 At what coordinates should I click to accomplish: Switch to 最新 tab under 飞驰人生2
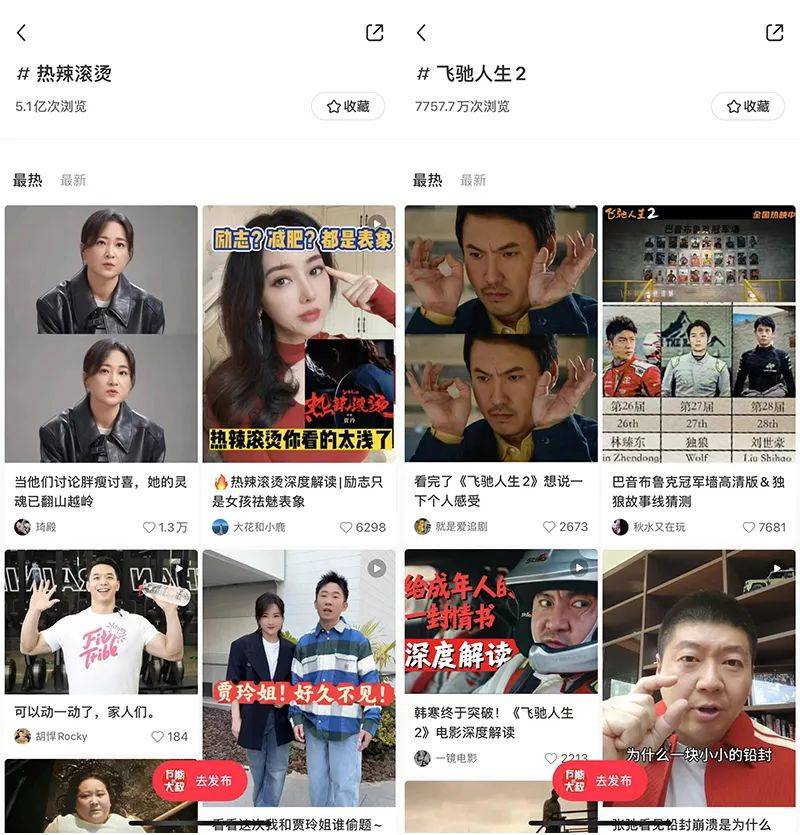point(473,180)
